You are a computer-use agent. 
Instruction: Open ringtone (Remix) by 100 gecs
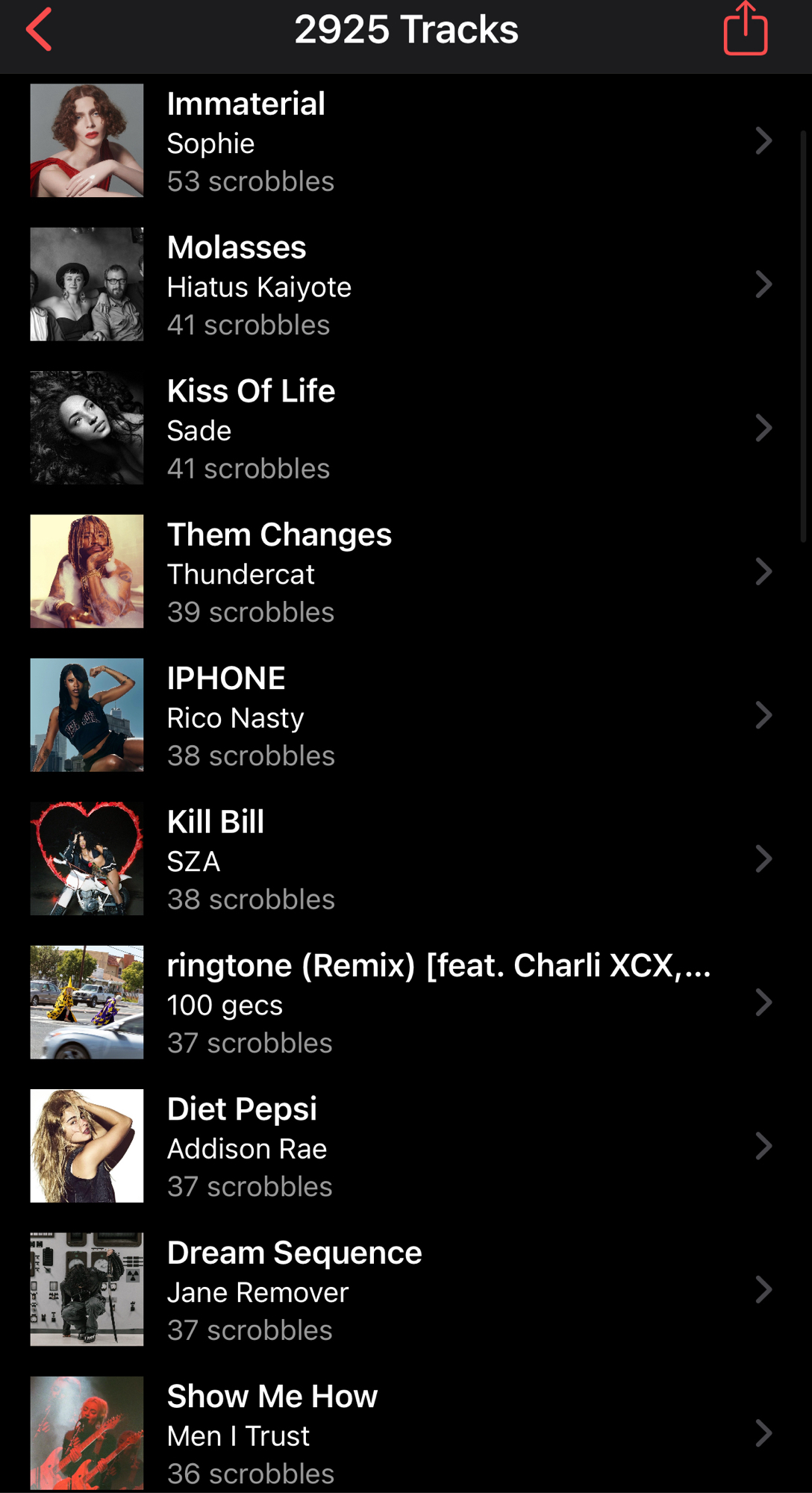tap(403, 1003)
